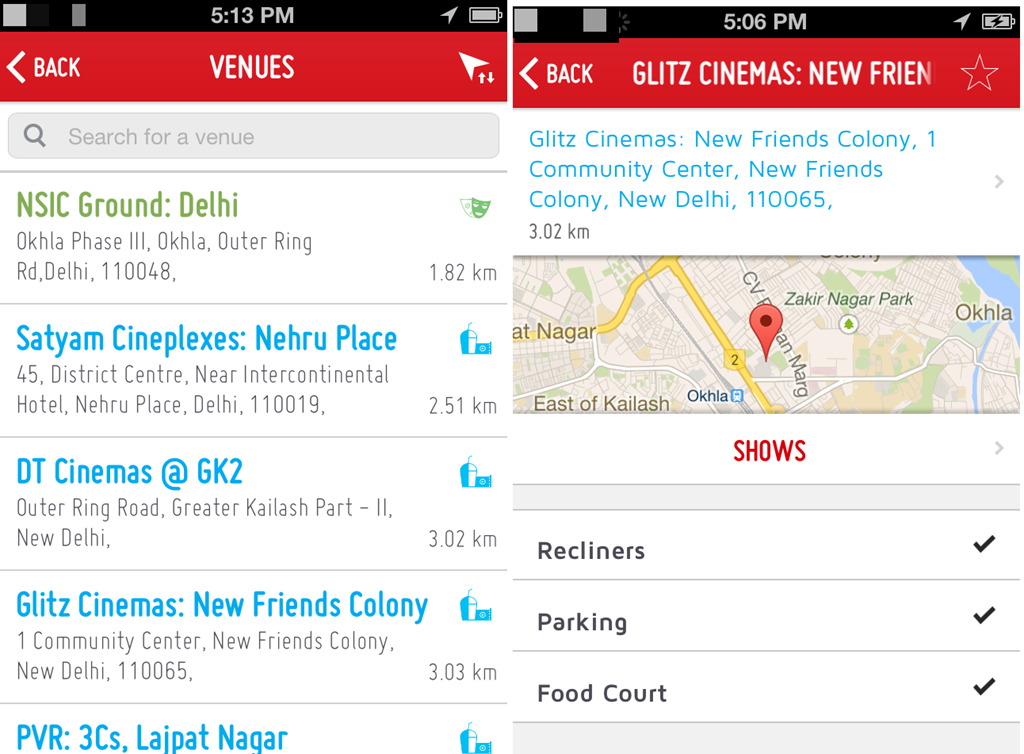Select DT Cinemas @ GK2
Screen dimensions: 1024x754
(x=254, y=503)
